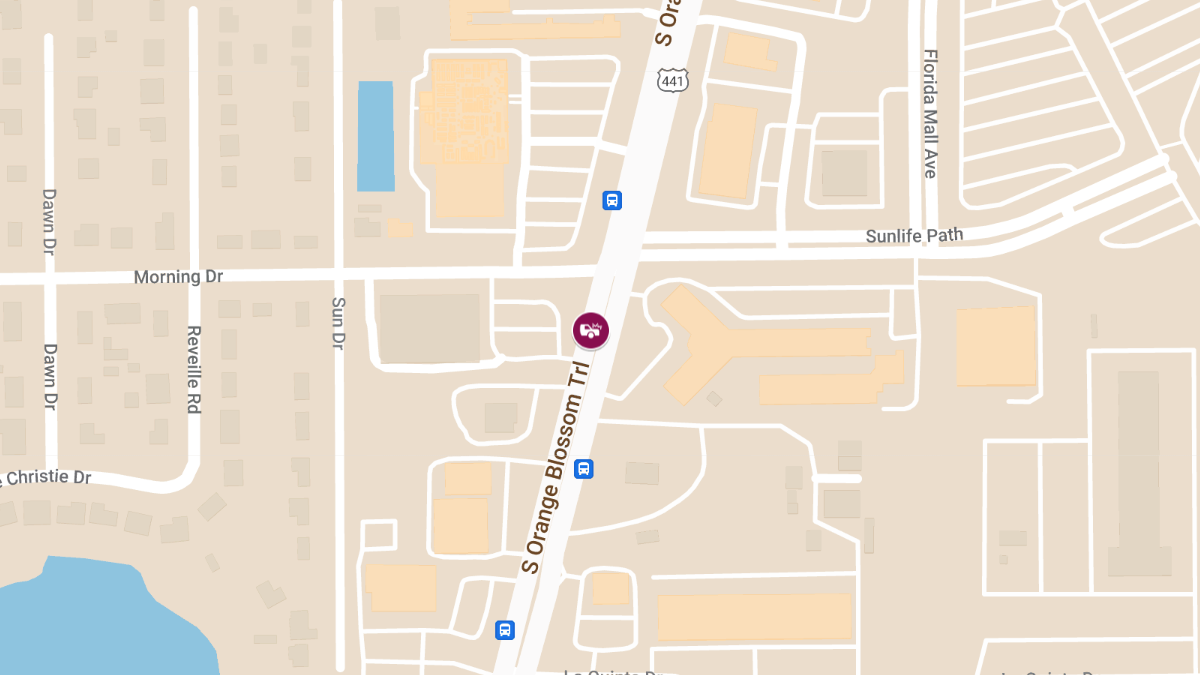Open the bus stop near La Quinta Dr
The image size is (1200, 675).
pyautogui.click(x=505, y=630)
